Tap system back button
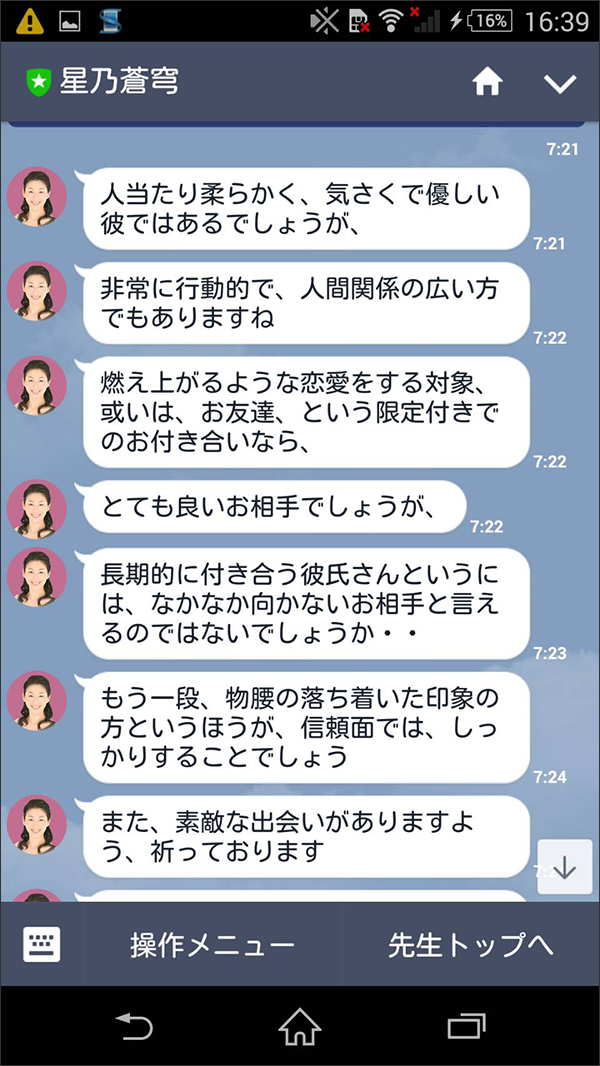The width and height of the screenshot is (600, 1066). (134, 1026)
